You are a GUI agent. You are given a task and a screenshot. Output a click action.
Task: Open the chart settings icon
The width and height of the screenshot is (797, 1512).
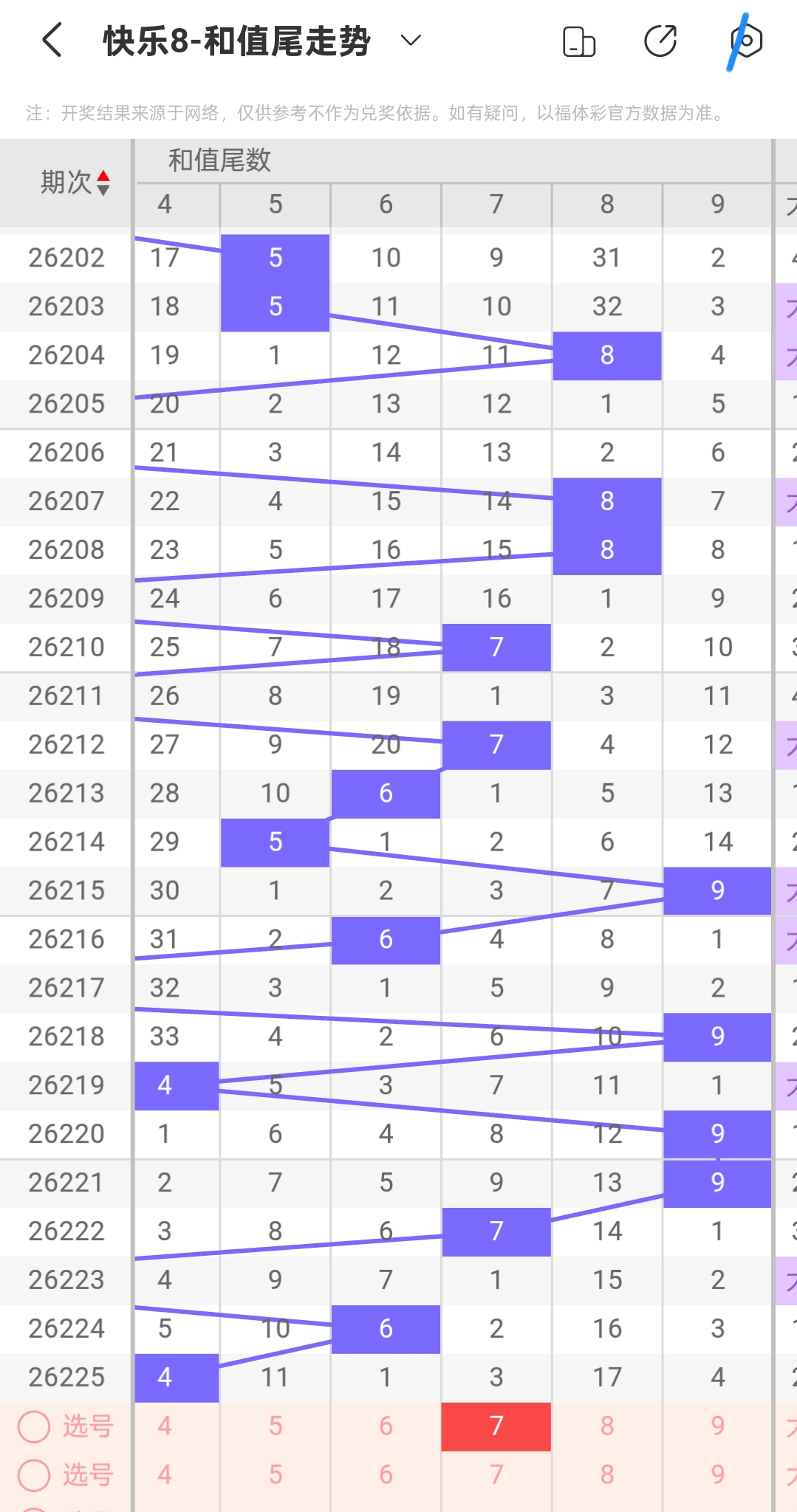tap(745, 41)
